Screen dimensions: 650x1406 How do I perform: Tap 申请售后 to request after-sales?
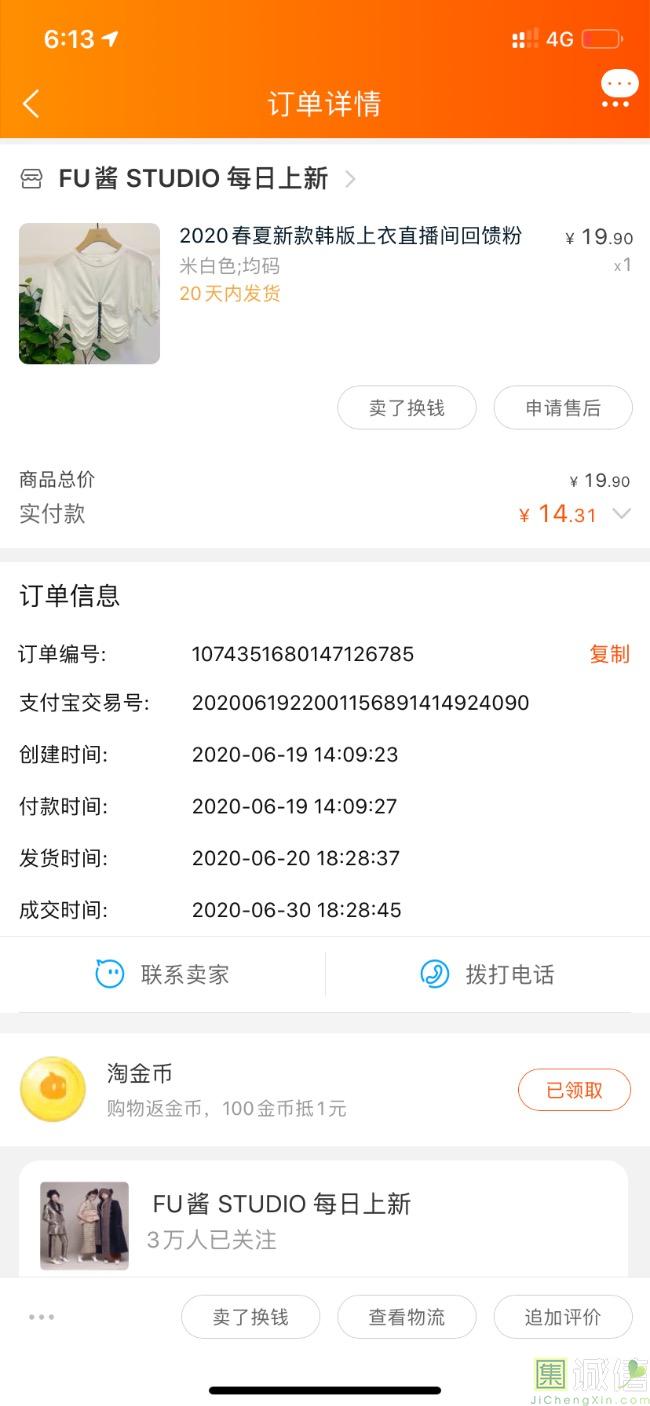563,408
